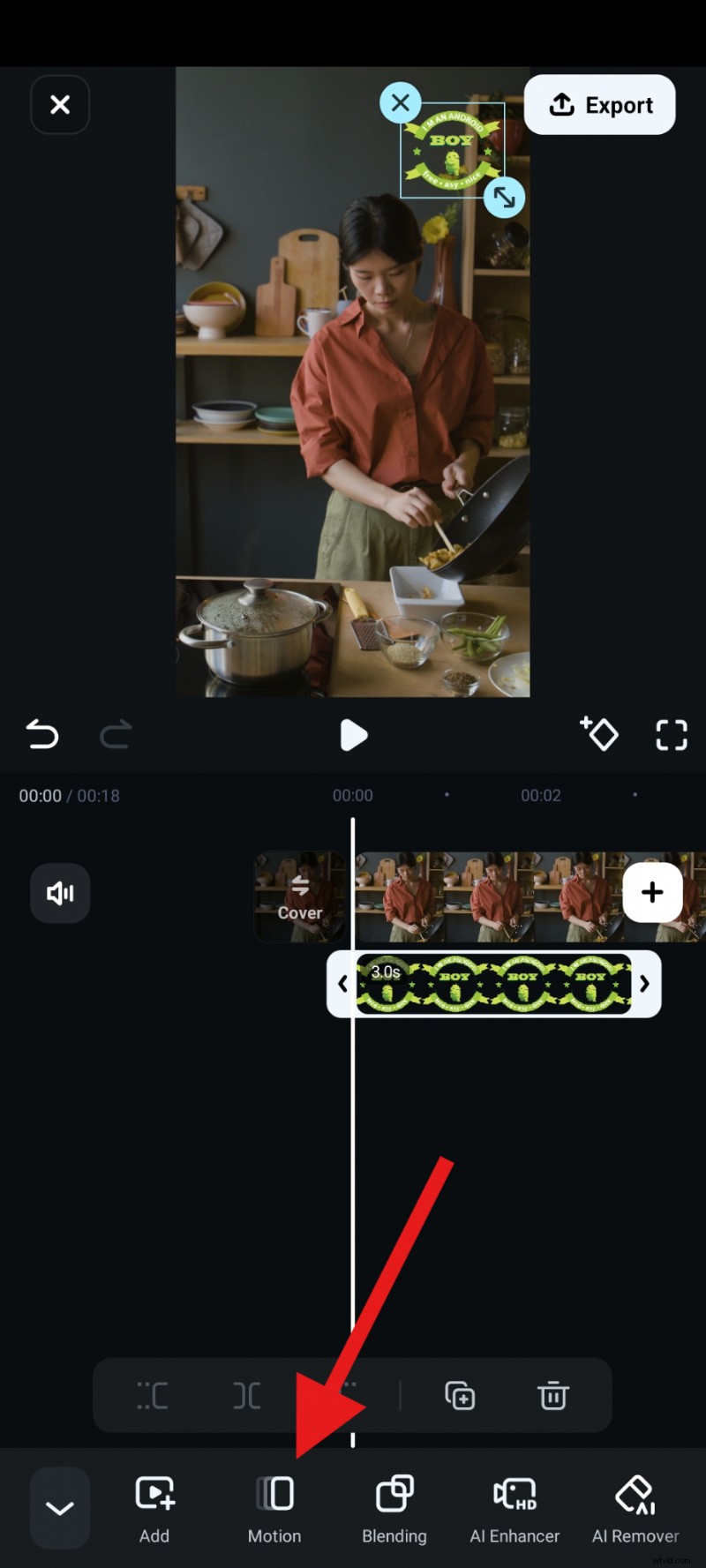Add a keyframe with the diamond icon
This screenshot has width=706, height=1568.
600,734
